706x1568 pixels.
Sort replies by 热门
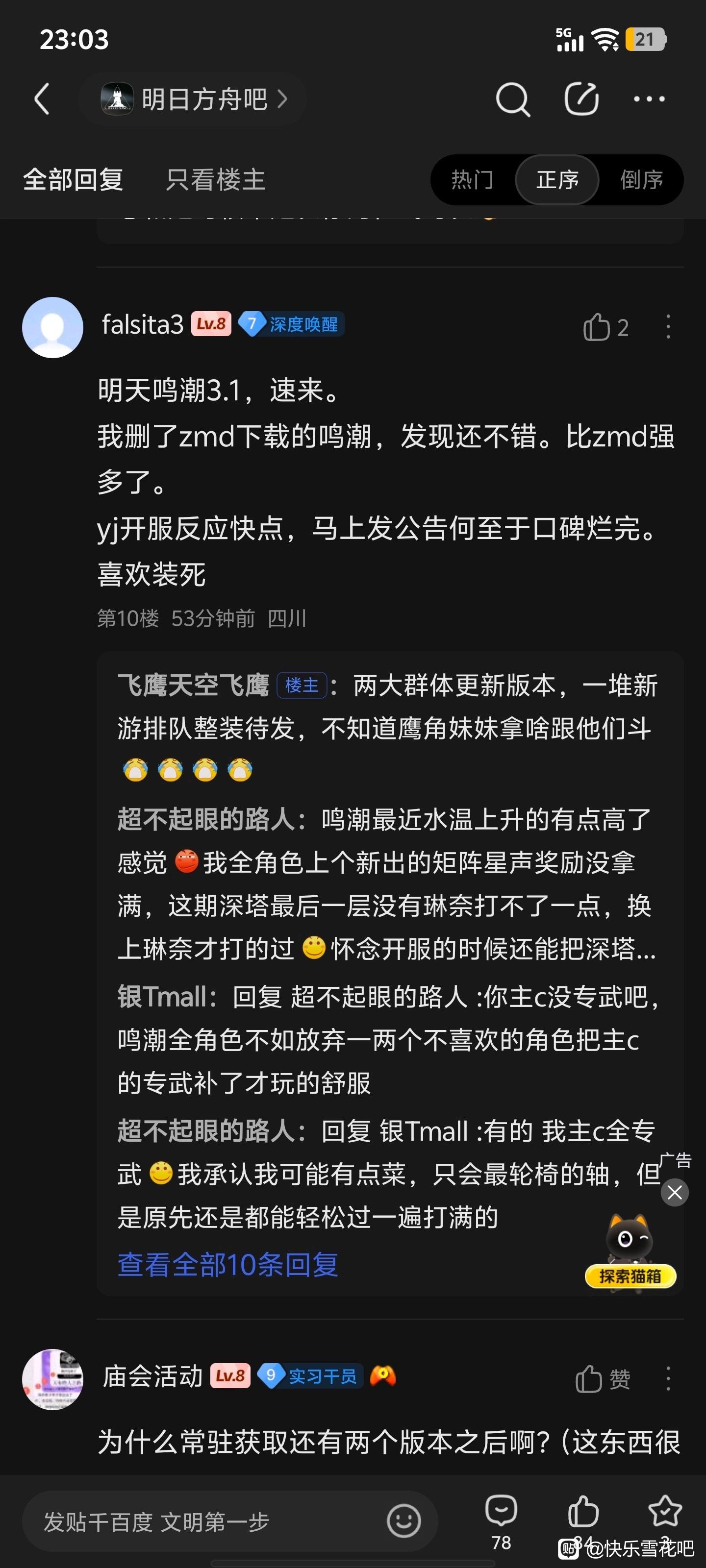tap(473, 180)
